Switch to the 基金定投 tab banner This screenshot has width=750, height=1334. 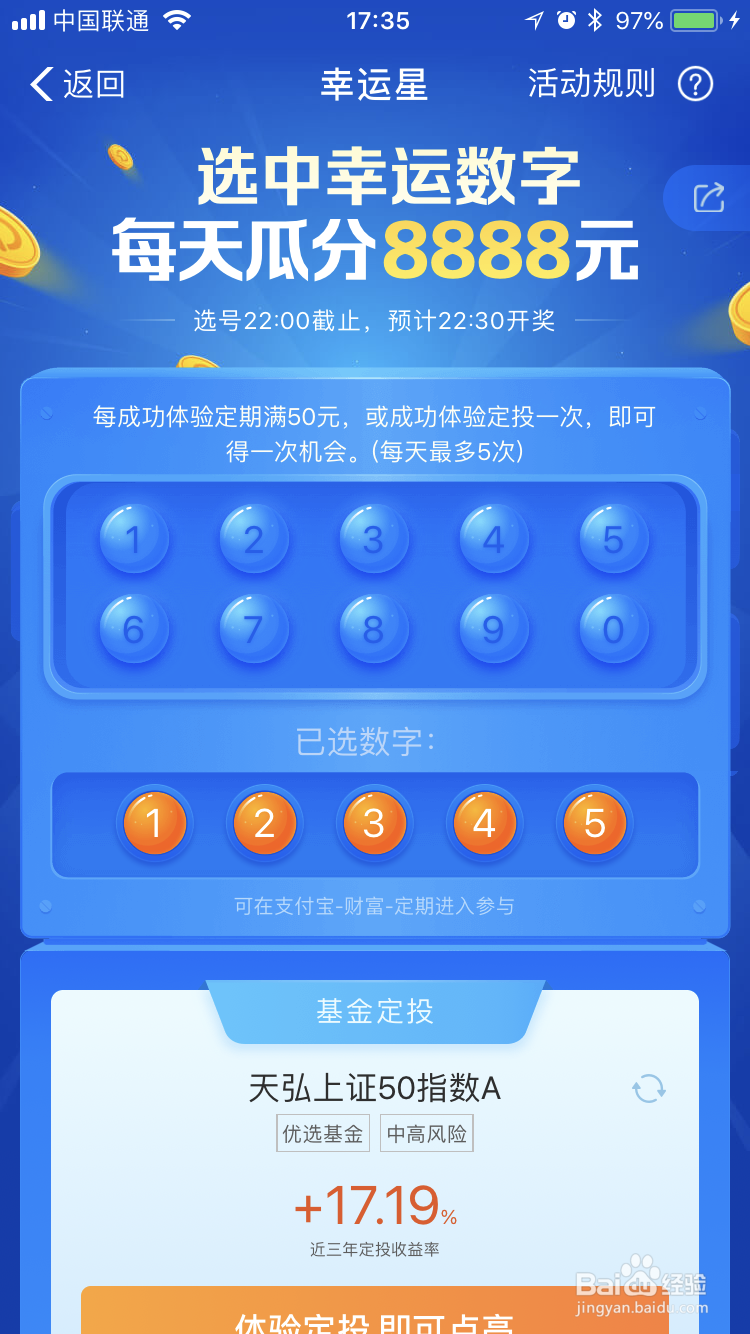[x=374, y=1011]
